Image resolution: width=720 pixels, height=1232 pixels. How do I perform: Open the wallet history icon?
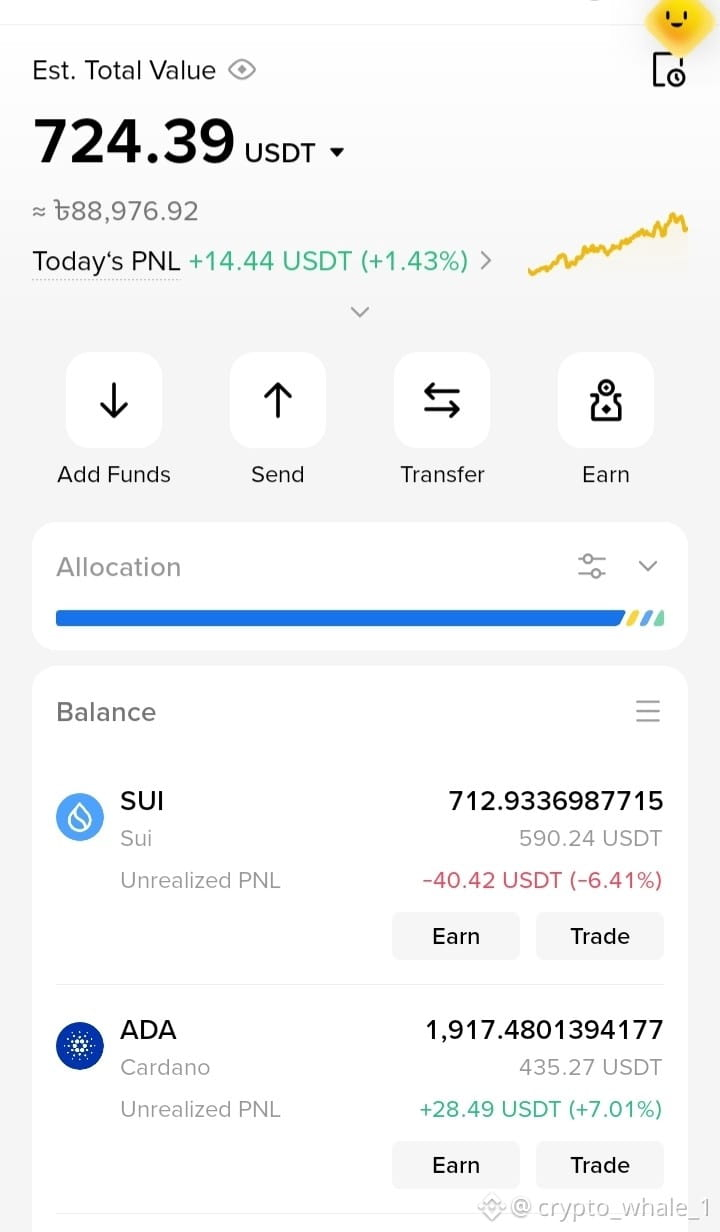point(668,69)
